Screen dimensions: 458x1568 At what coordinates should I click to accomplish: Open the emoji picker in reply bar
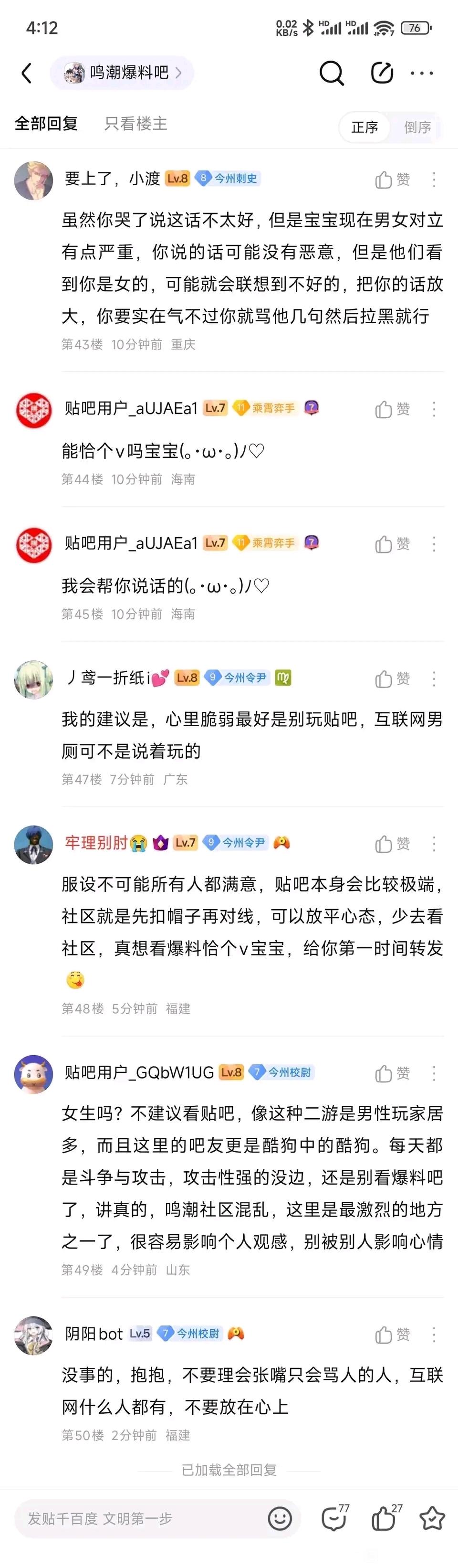click(x=280, y=1519)
